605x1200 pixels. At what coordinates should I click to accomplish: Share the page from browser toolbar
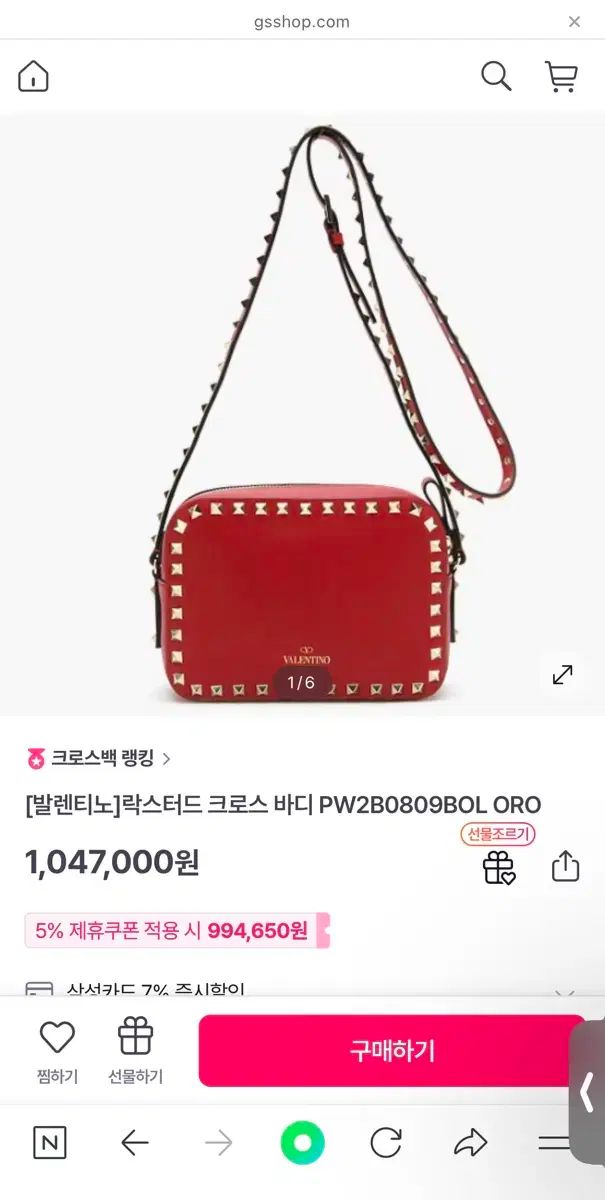(469, 1143)
